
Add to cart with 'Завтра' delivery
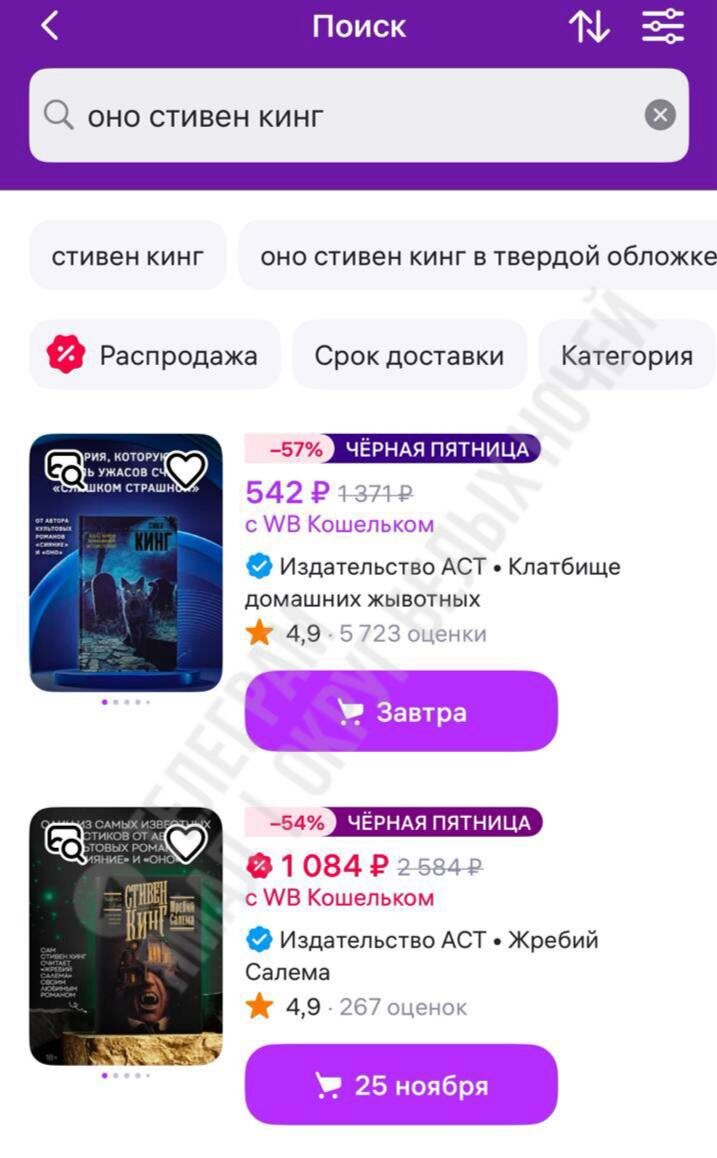pos(401,712)
